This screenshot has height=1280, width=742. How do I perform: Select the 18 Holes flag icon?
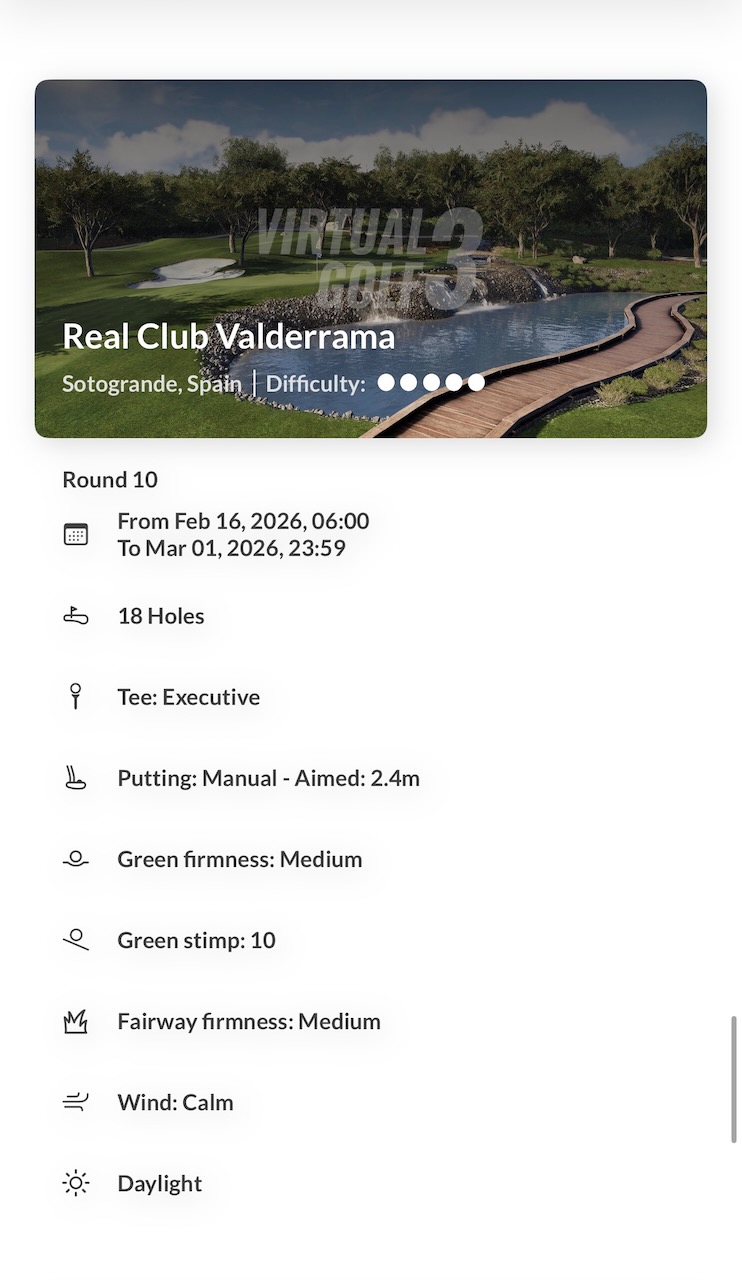pyautogui.click(x=76, y=616)
